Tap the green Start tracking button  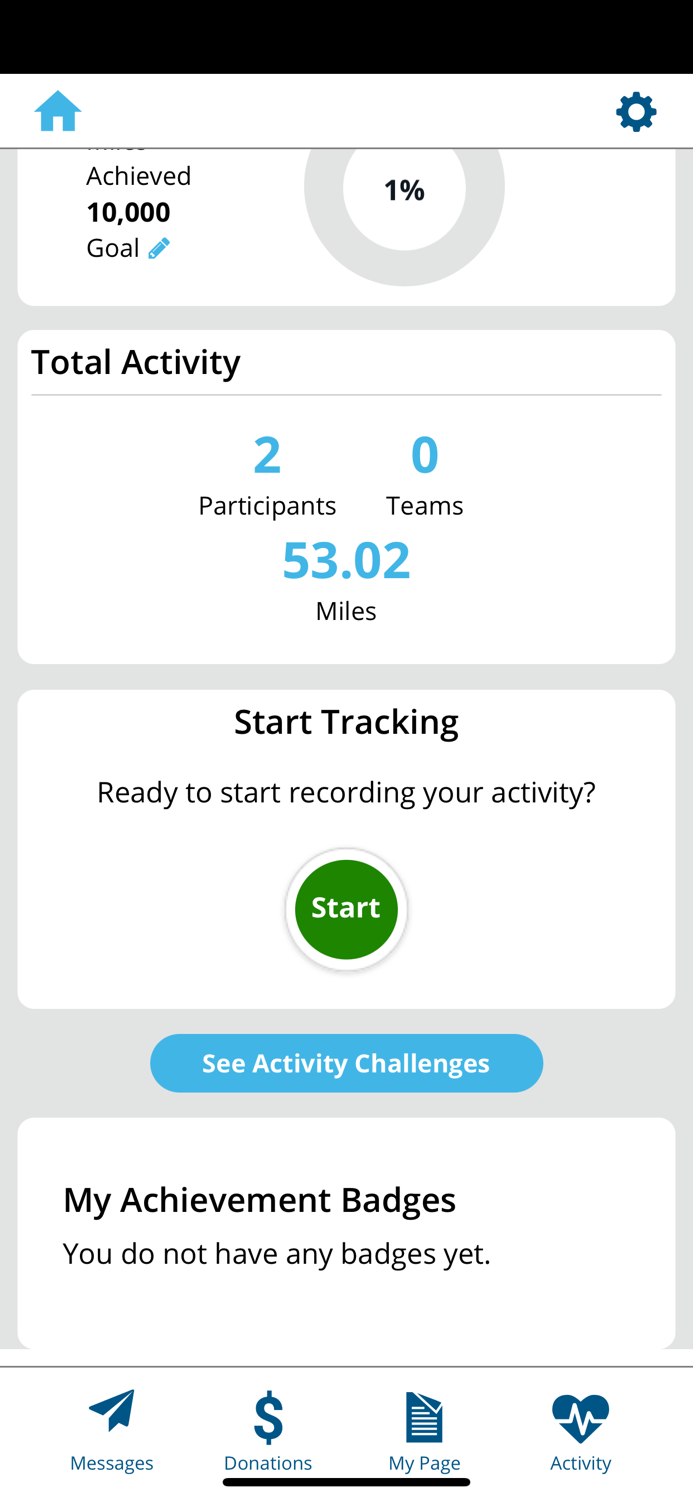[346, 909]
